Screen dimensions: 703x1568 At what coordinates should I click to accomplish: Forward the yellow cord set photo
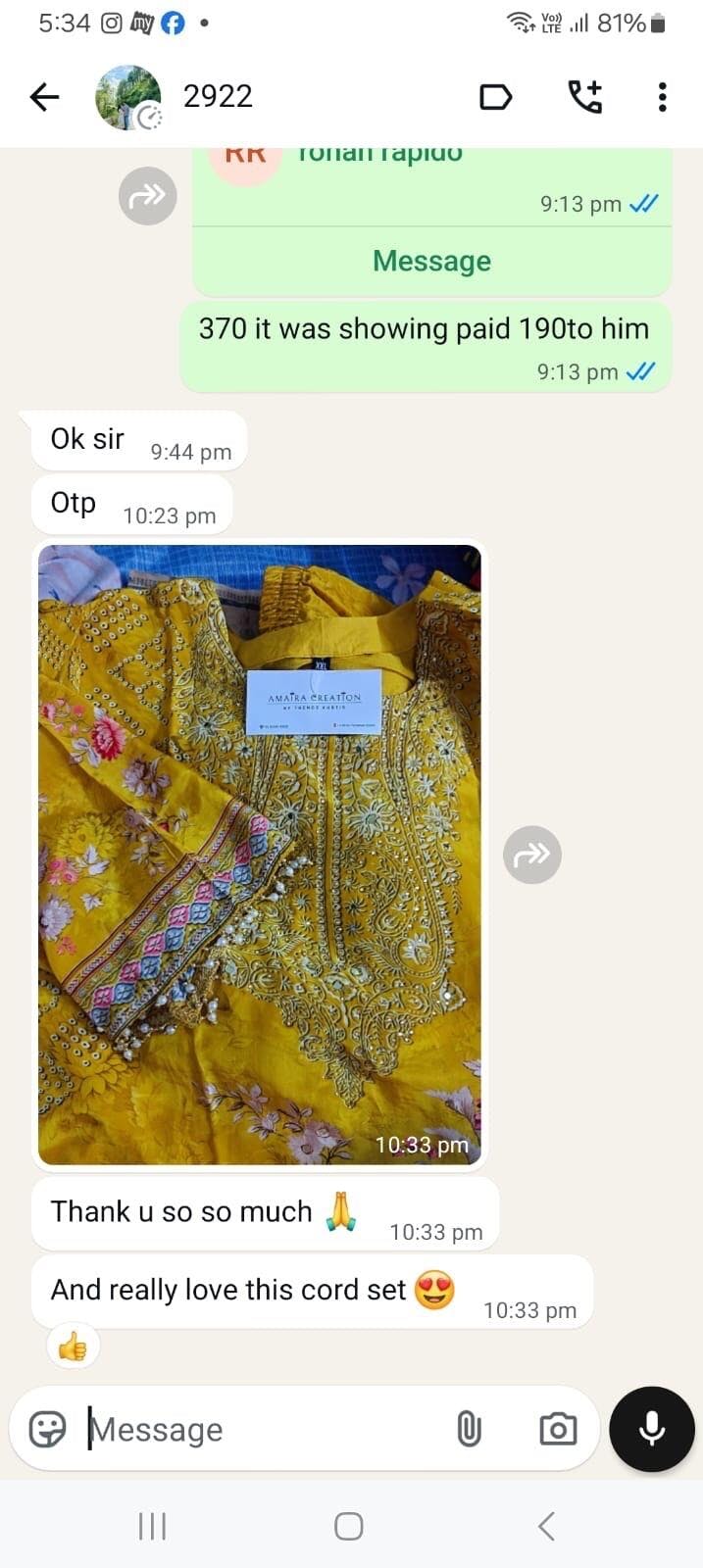pyautogui.click(x=532, y=855)
